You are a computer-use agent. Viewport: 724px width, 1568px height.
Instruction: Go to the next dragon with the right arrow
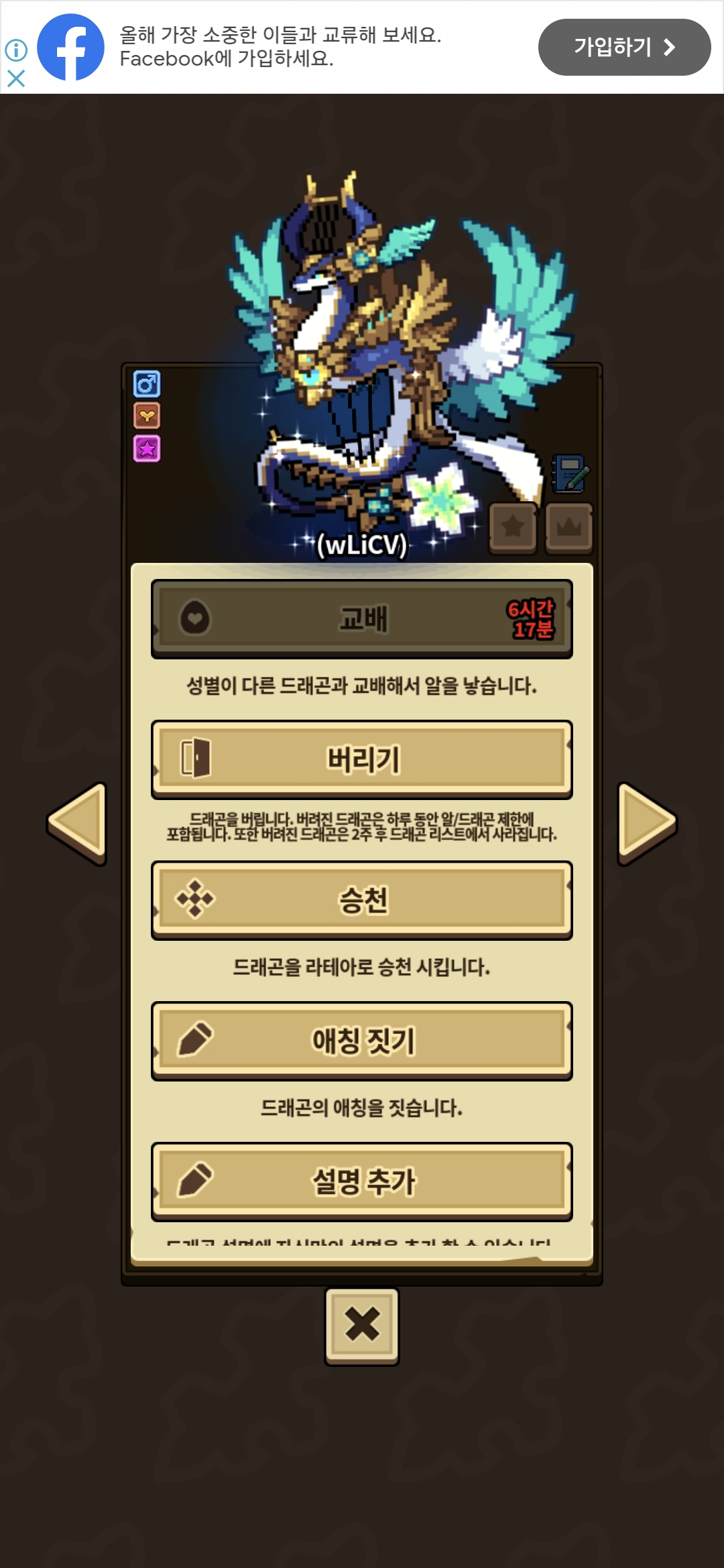646,823
